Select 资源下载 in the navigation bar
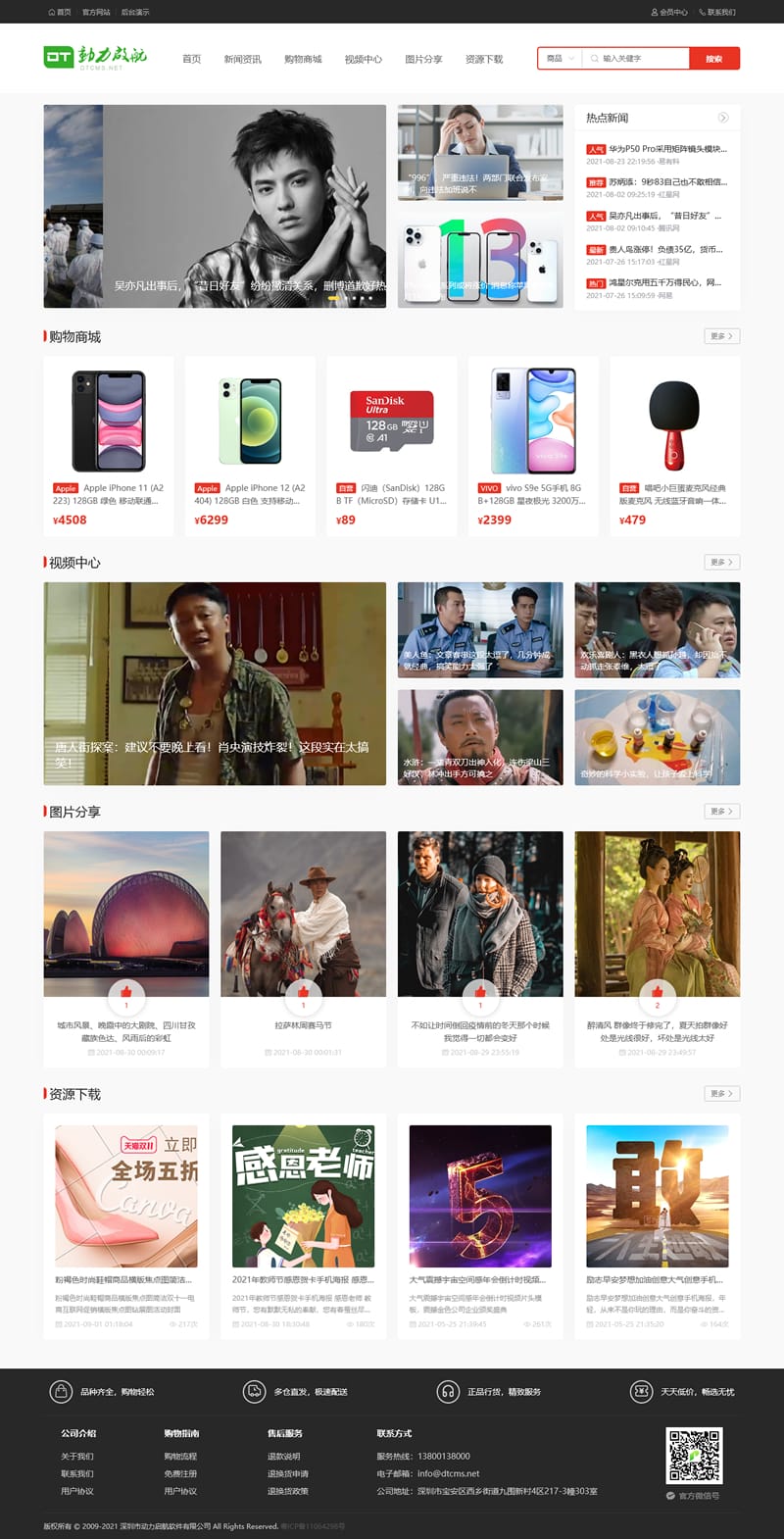Viewport: 784px width, 1539px height. (484, 59)
